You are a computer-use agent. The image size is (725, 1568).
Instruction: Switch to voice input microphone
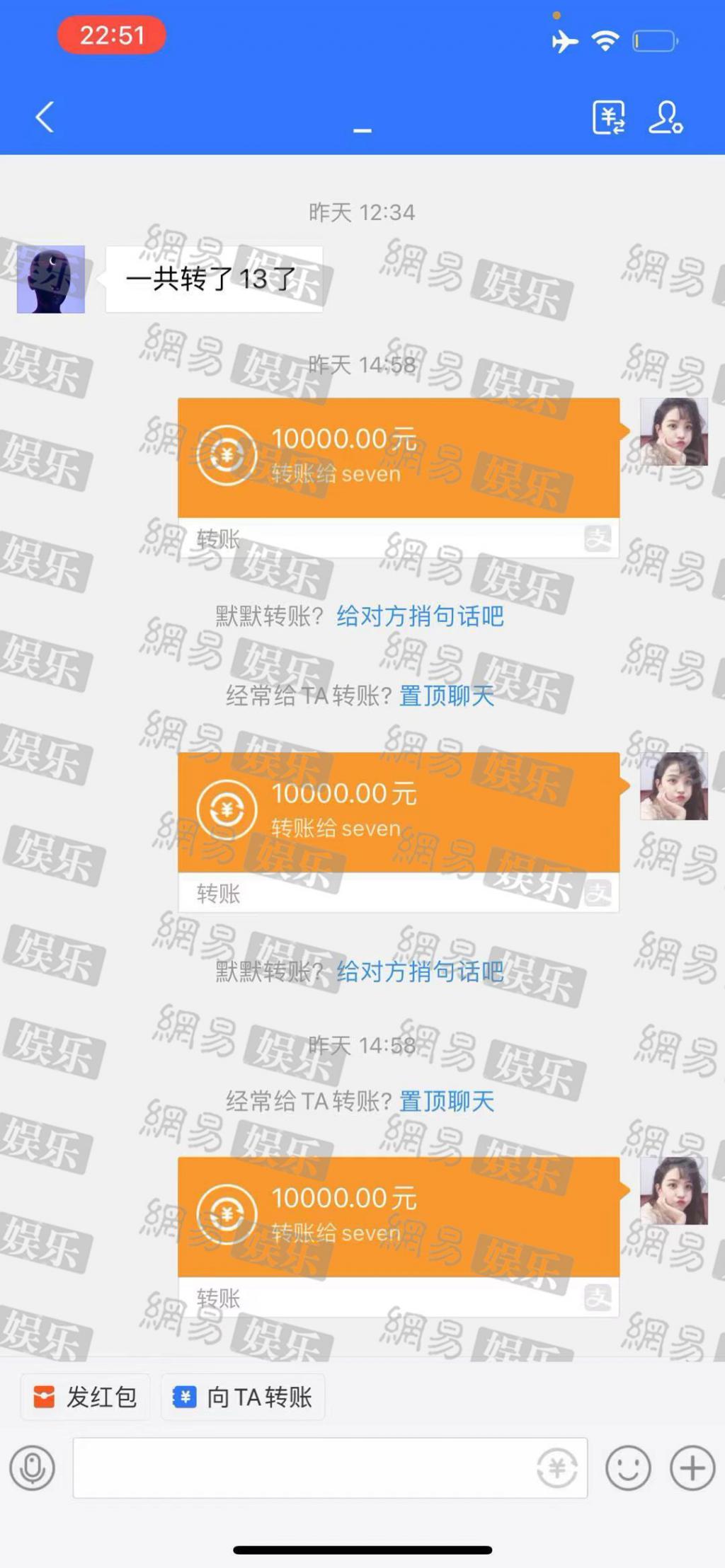33,1468
